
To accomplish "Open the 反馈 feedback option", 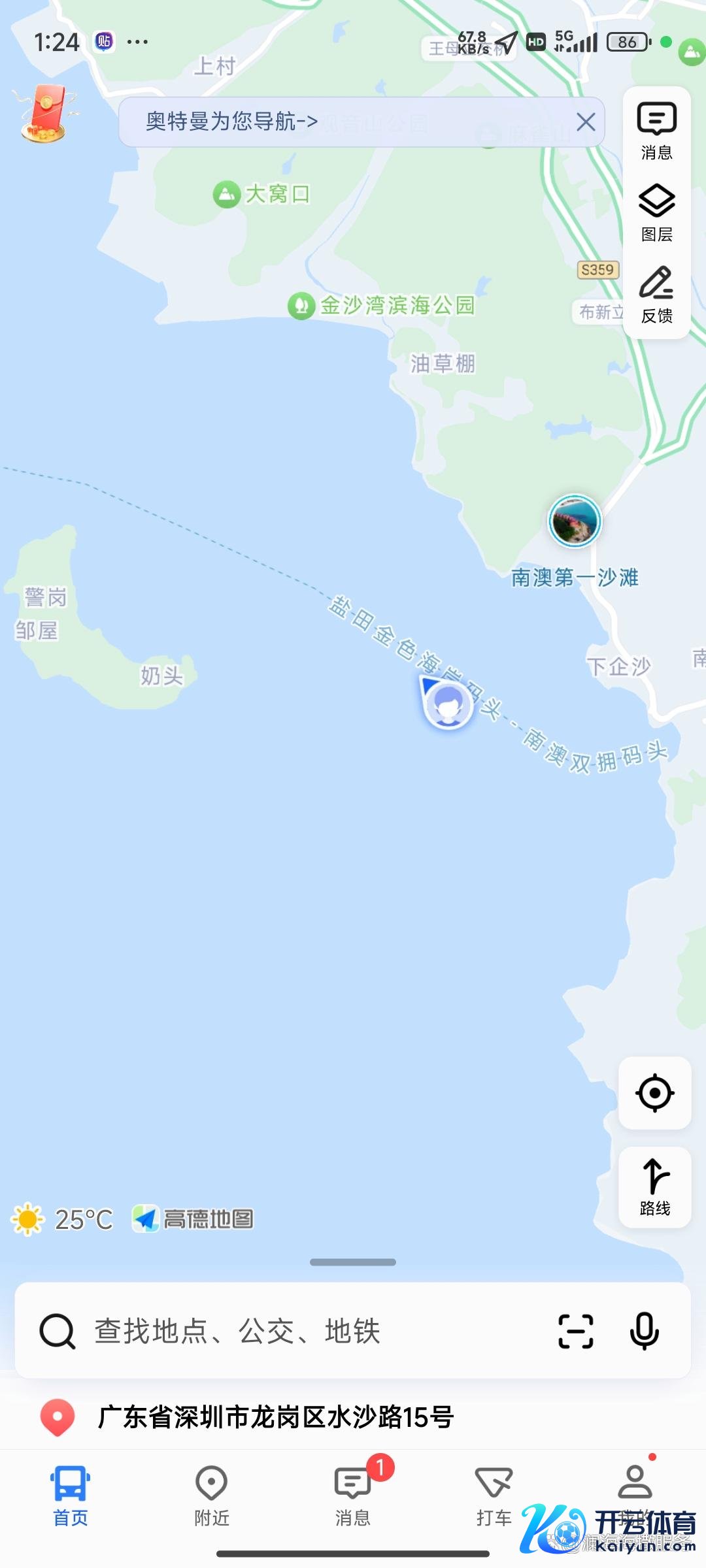I will tap(656, 294).
